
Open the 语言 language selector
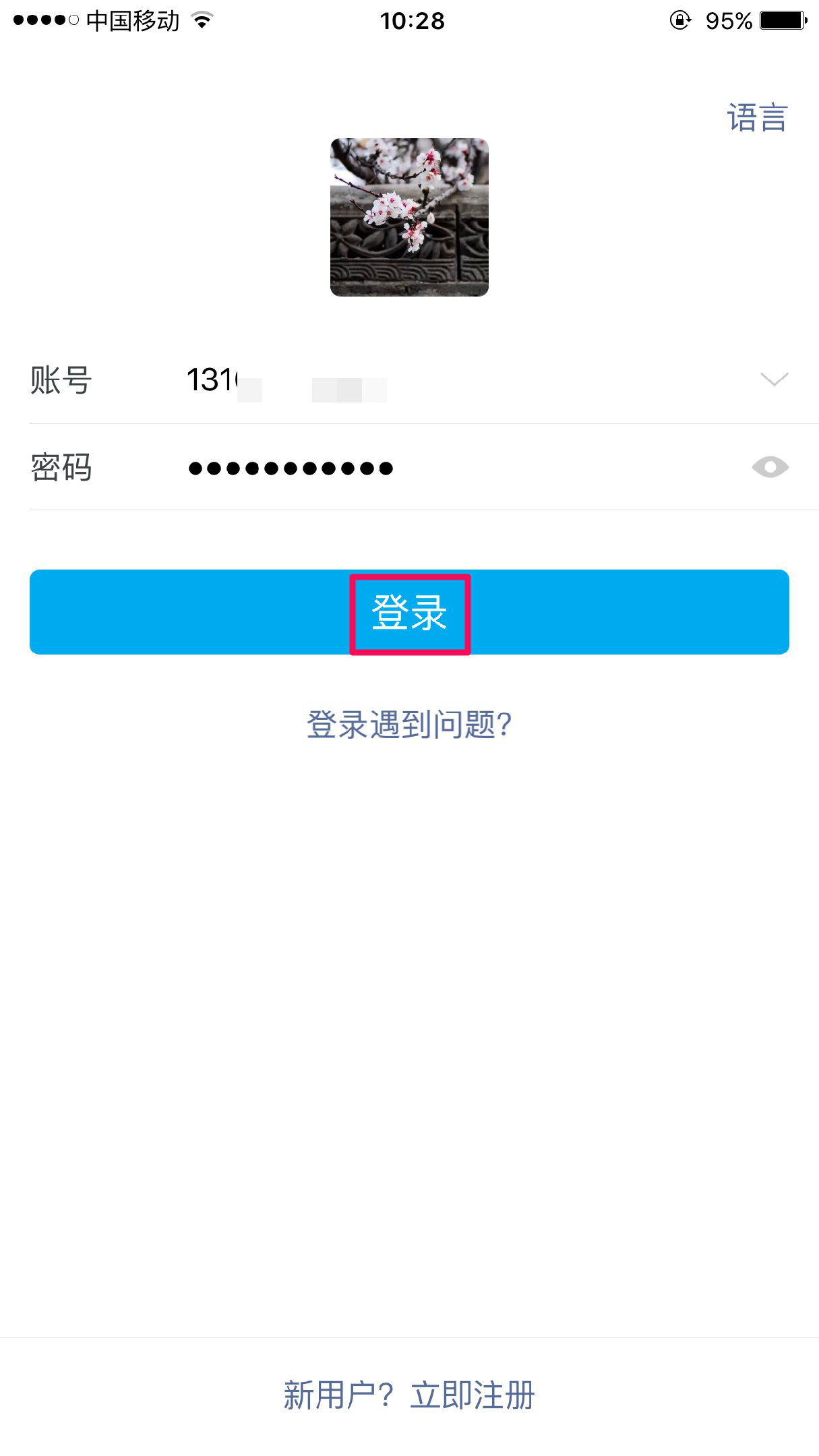coord(757,118)
